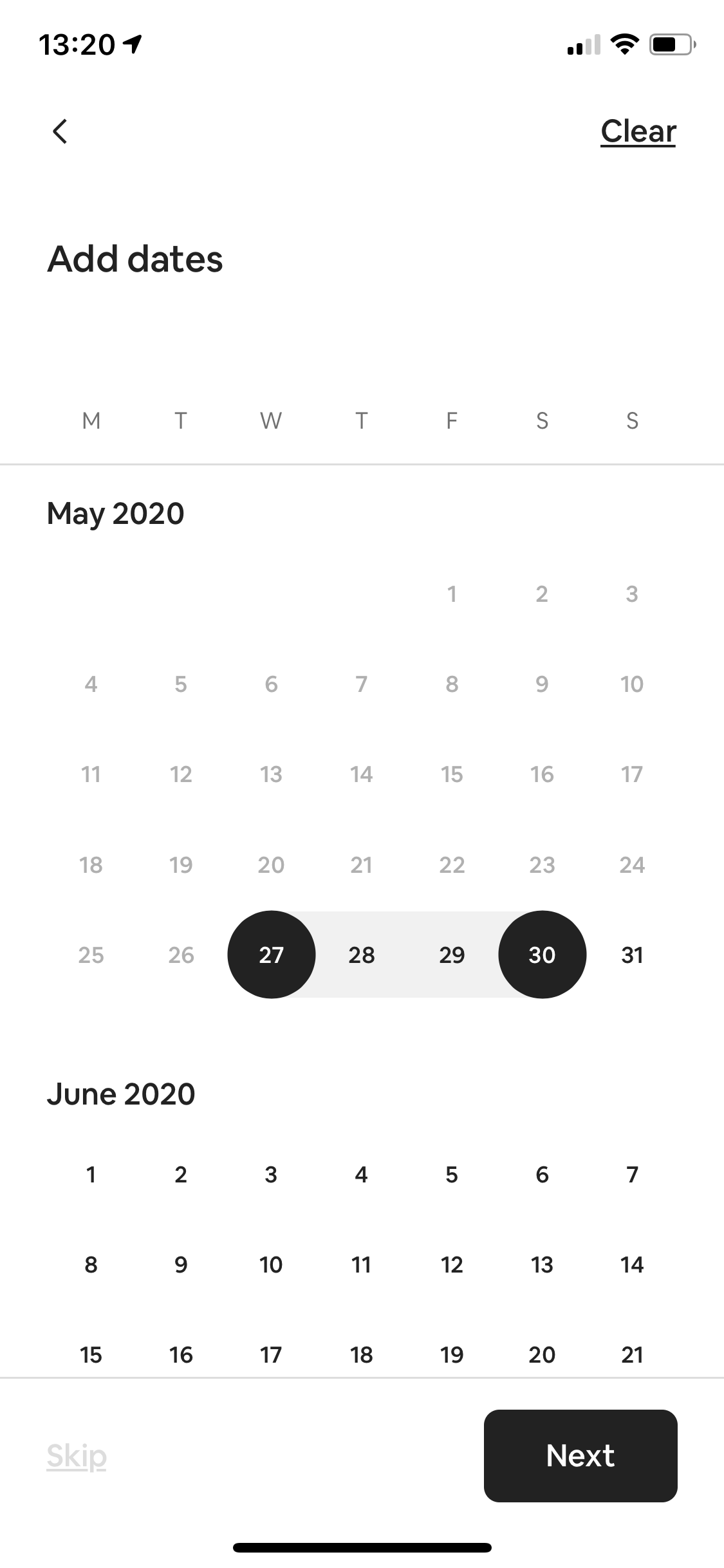Tap the location arrow in status bar
724x1568 pixels.
(132, 44)
